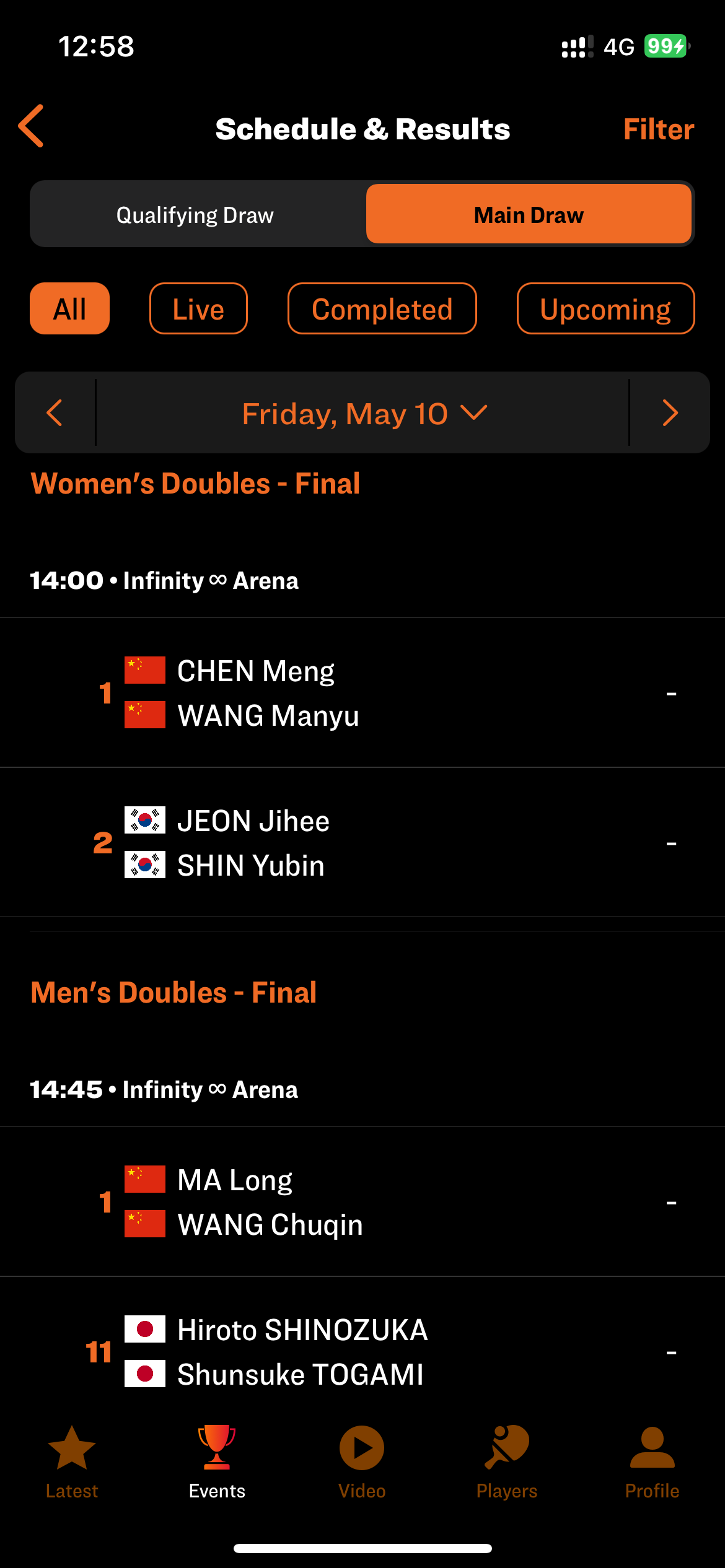Go to the Profile tab
The image size is (725, 1568).
(x=652, y=1463)
